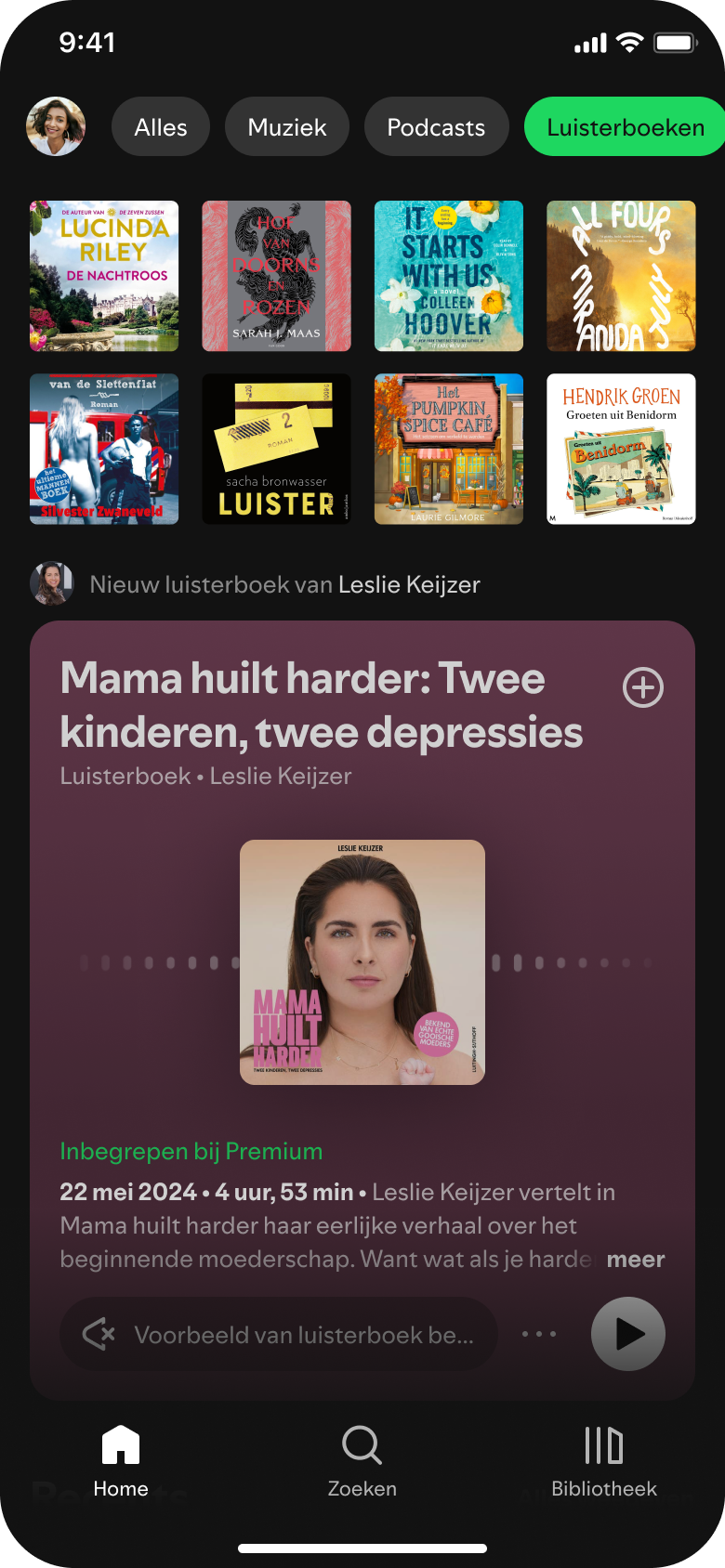The image size is (725, 1568).
Task: Add Mama huilt harder to library
Action: click(x=642, y=687)
